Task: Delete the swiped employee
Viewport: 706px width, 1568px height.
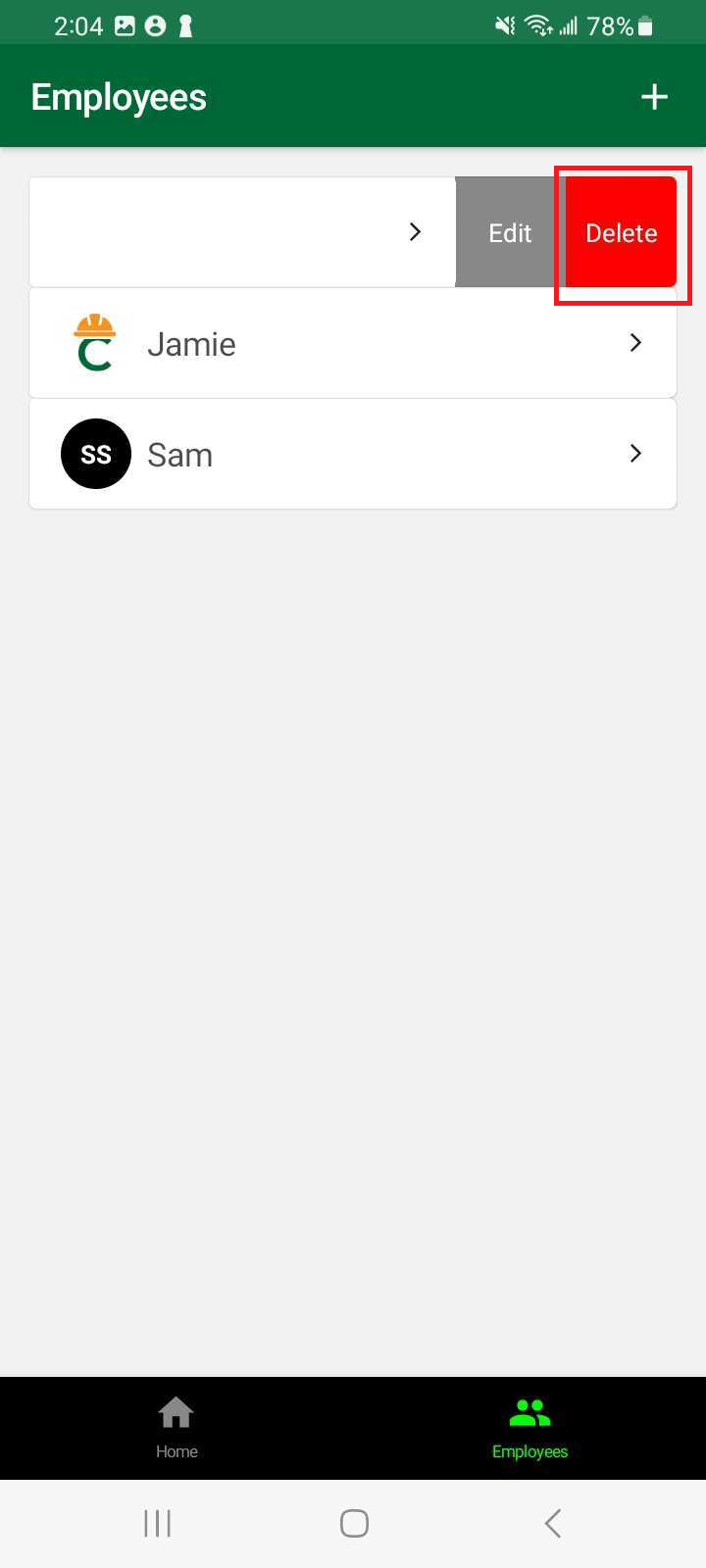Action: (621, 233)
